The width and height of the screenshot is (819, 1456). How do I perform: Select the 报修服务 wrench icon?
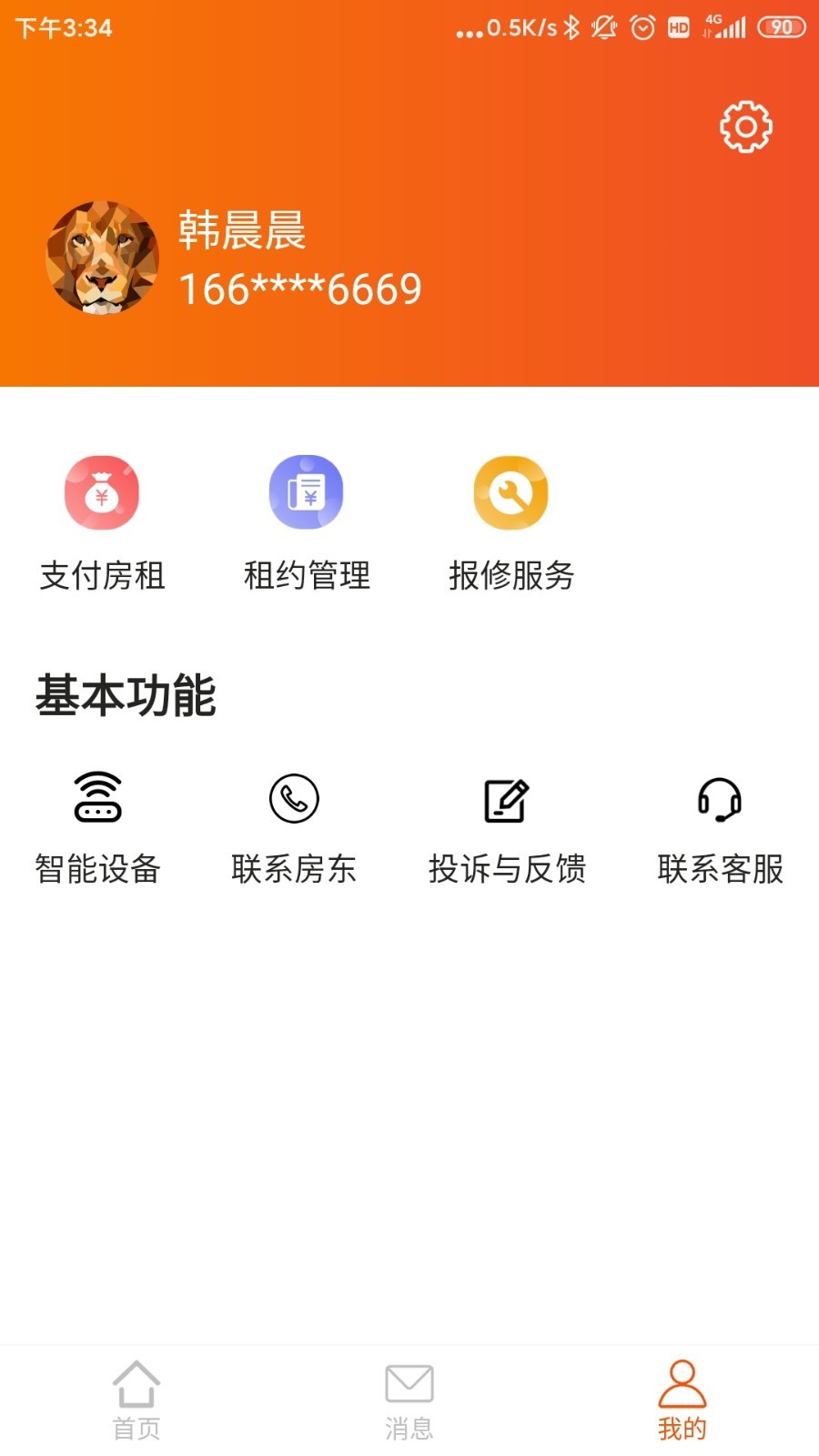tap(511, 491)
